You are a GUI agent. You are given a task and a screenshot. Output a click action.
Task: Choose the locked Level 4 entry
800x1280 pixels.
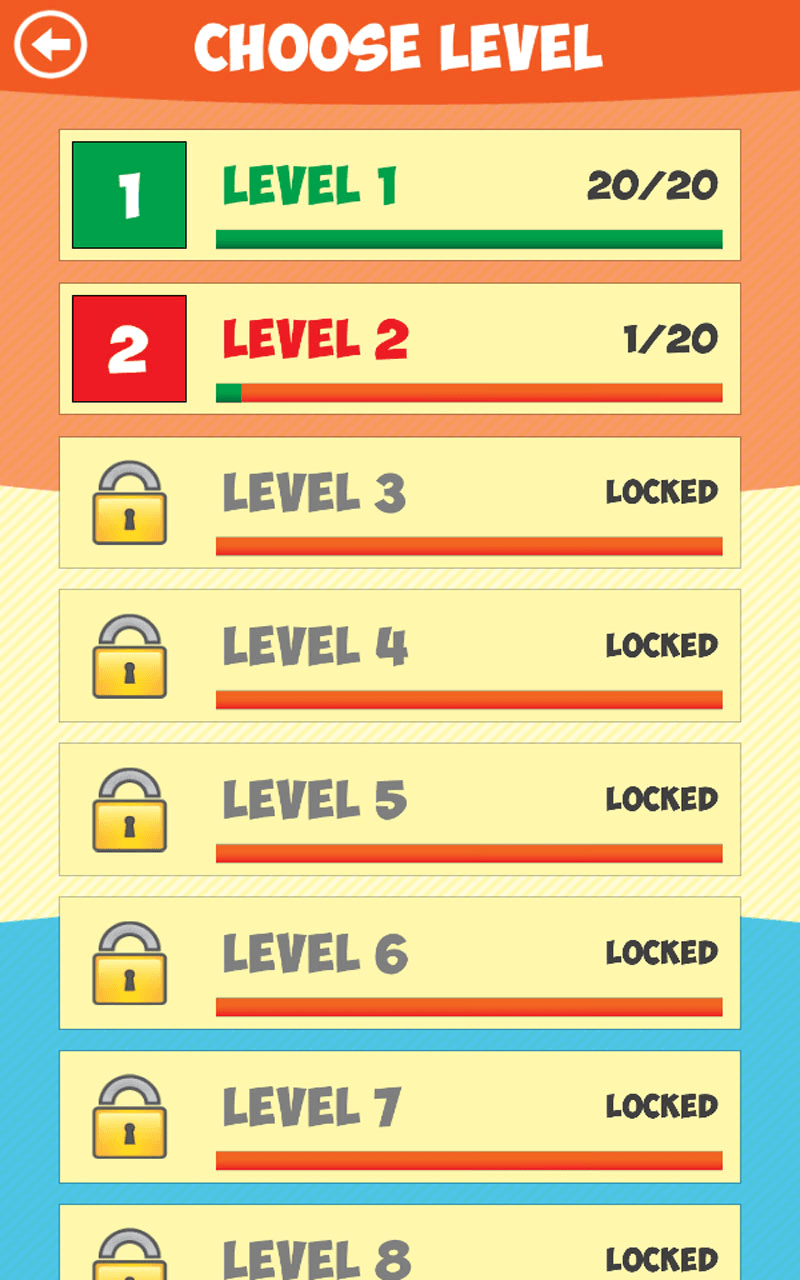(400, 655)
